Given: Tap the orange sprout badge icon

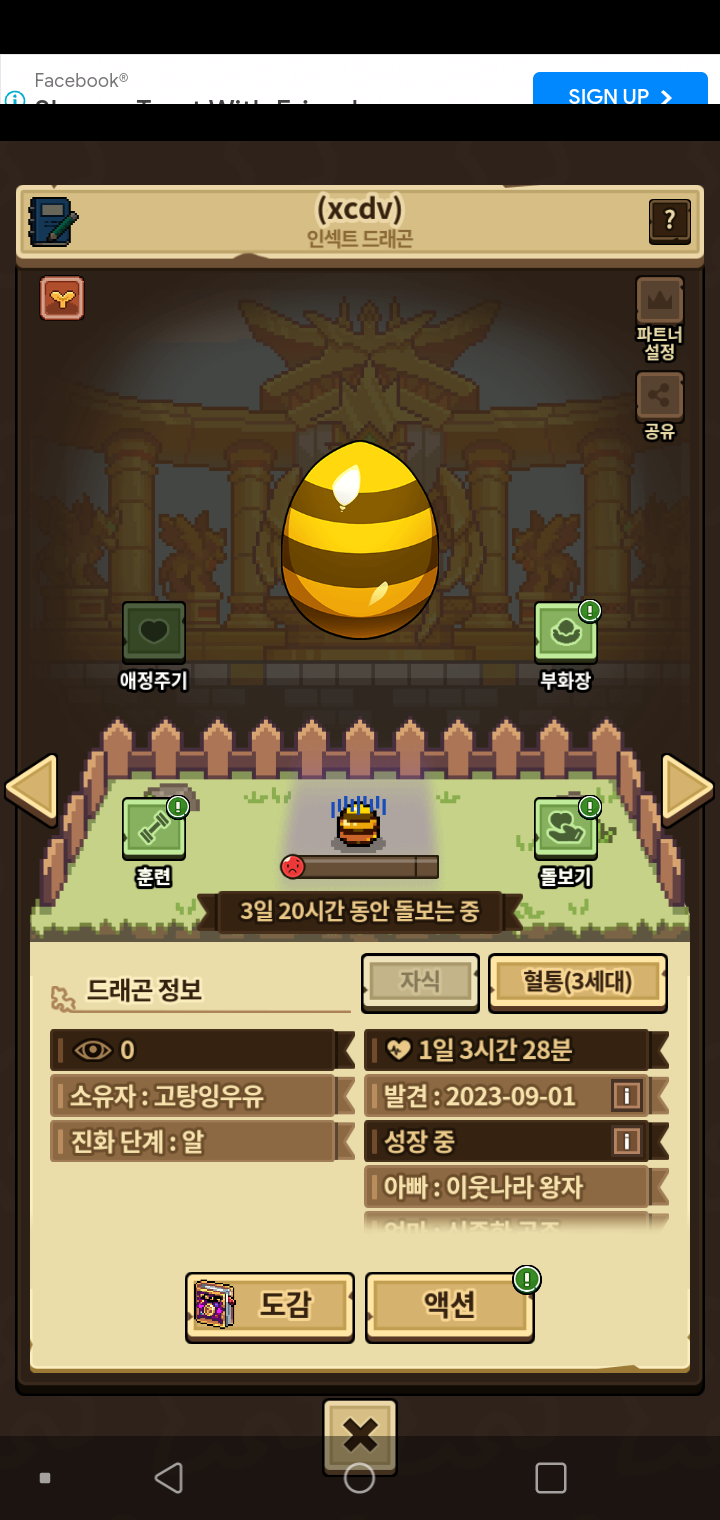Looking at the screenshot, I should pos(62,298).
